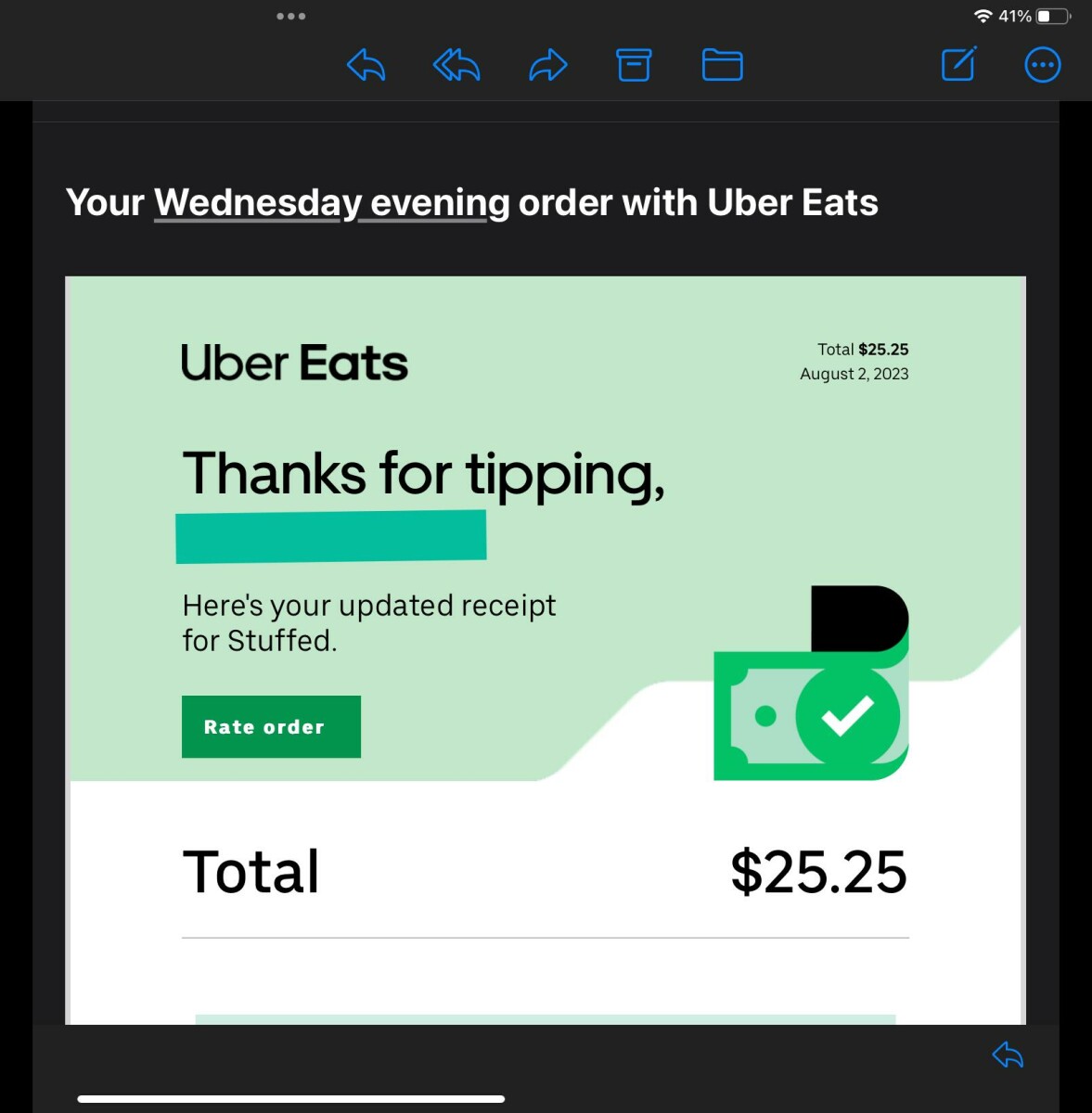Screen dimensions: 1092x1113
Task: Reply to this email
Action: (366, 66)
